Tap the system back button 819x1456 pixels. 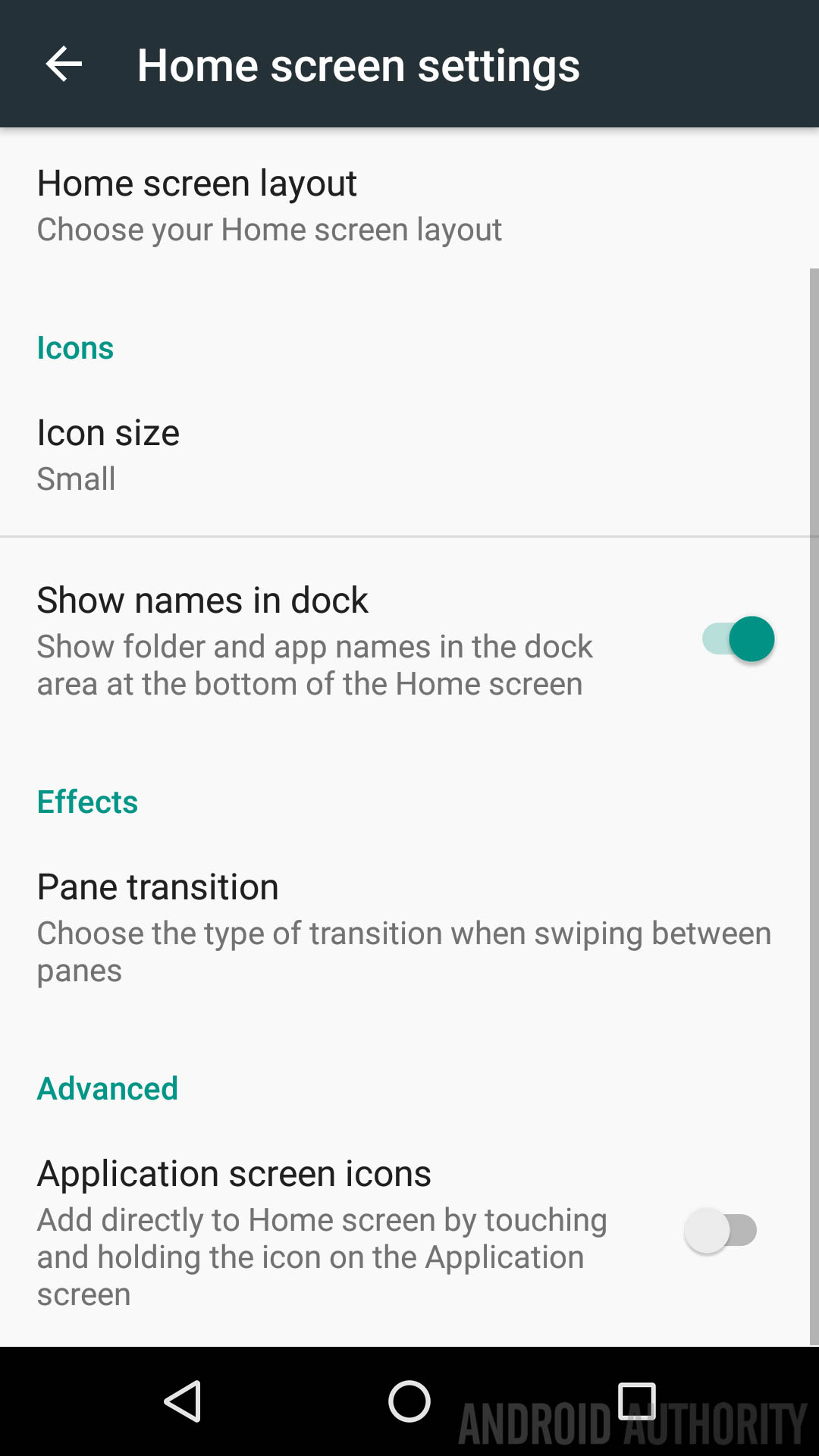[183, 1401]
